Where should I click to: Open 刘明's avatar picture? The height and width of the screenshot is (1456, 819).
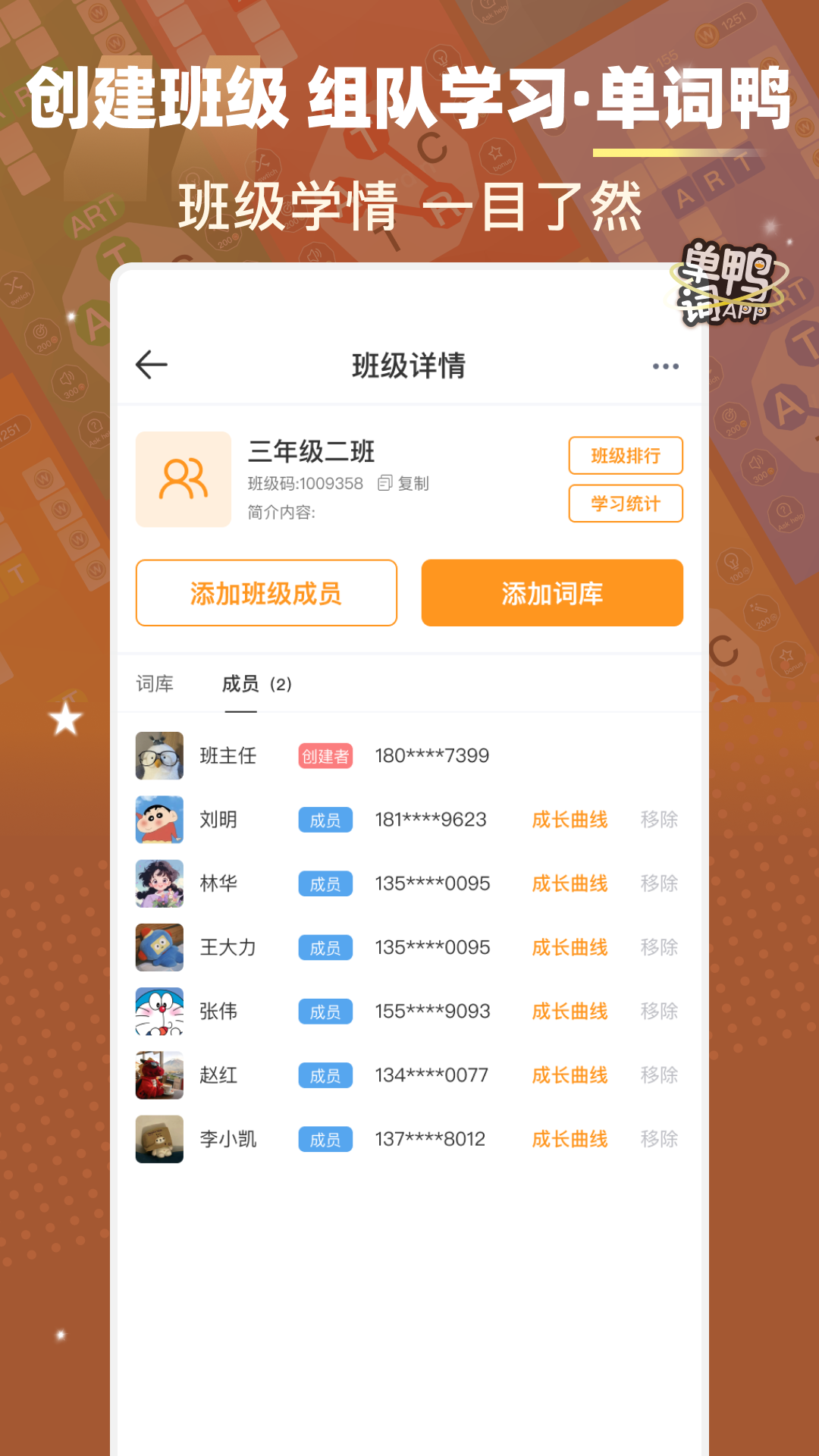[159, 820]
